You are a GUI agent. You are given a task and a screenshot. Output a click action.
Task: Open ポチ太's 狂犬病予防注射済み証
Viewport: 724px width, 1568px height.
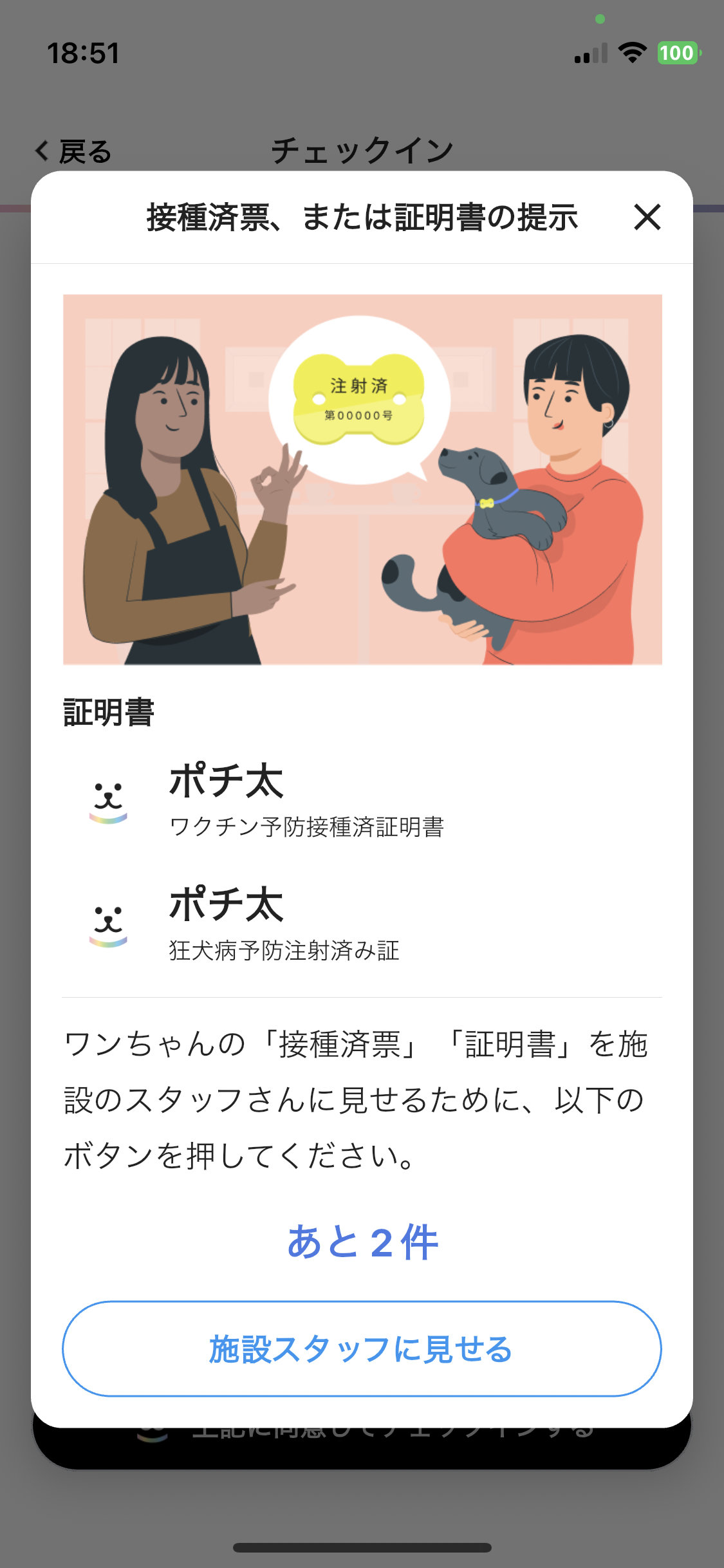click(283, 924)
